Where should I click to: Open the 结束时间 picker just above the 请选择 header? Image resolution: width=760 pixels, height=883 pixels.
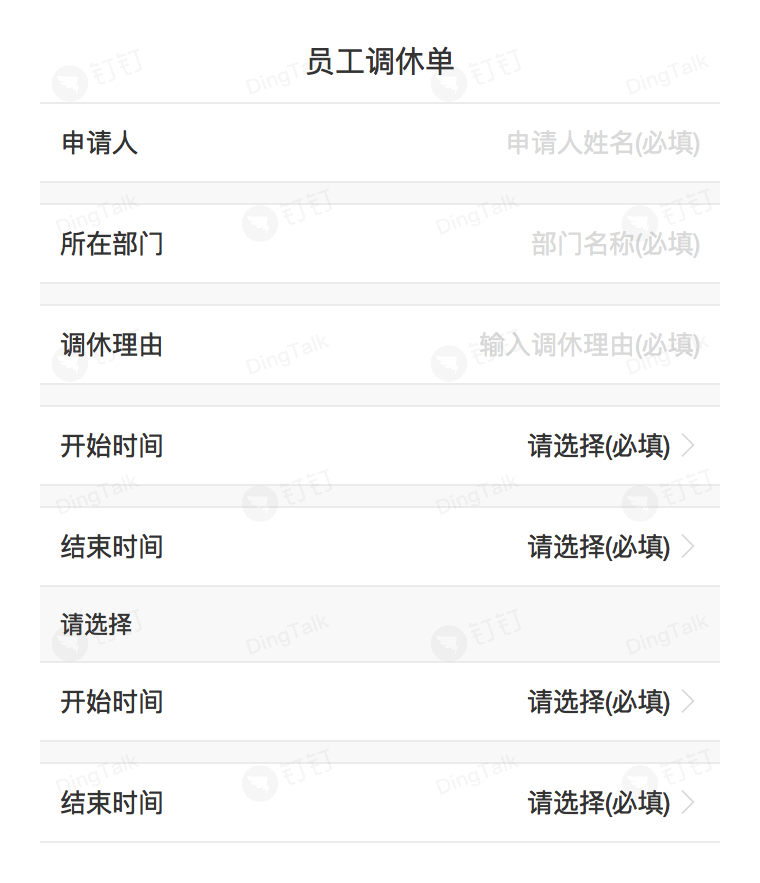(x=610, y=547)
